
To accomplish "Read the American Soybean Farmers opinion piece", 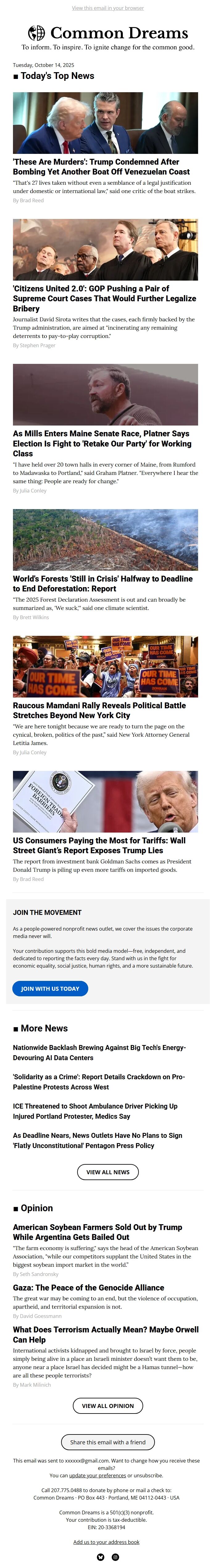I will [x=97, y=1232].
